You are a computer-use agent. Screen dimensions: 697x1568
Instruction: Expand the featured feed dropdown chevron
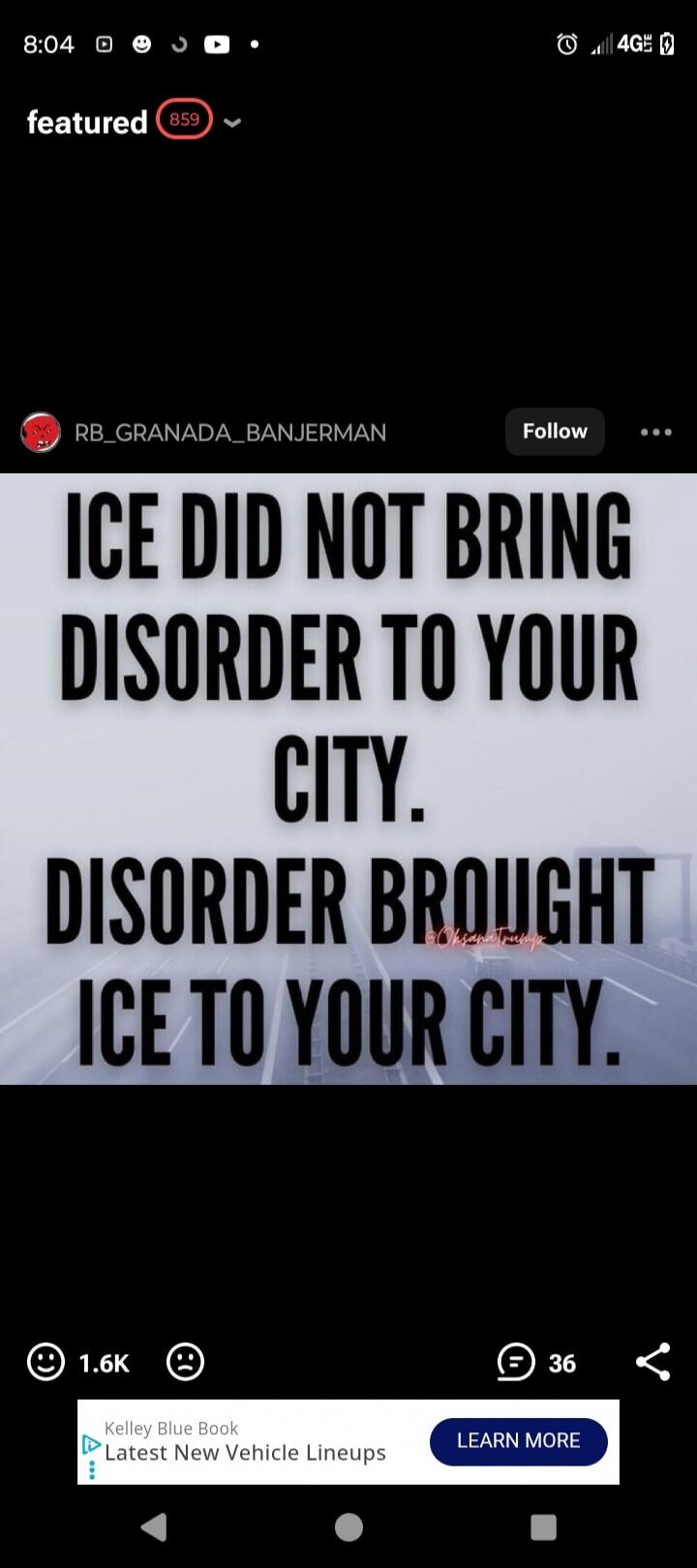[231, 123]
